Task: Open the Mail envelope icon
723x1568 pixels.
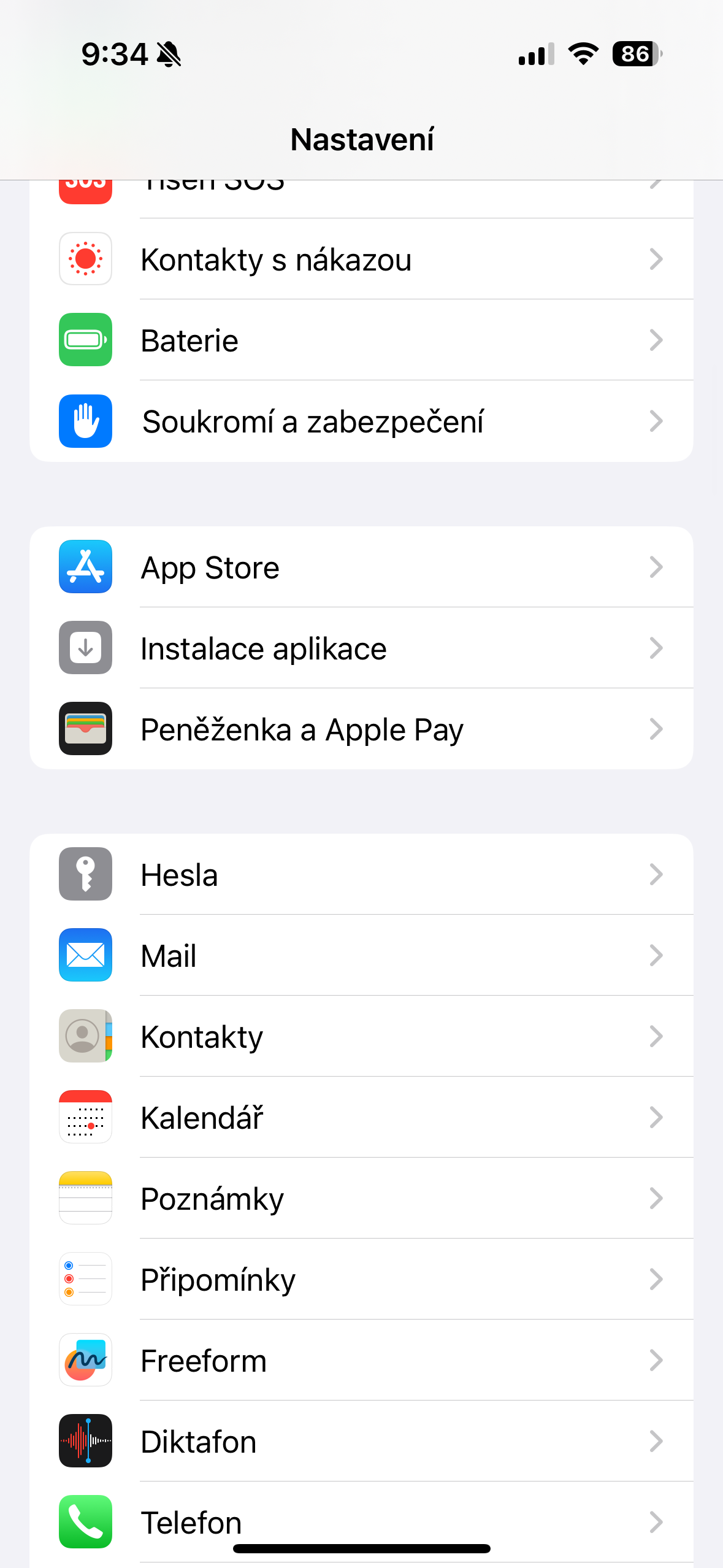Action: tap(85, 955)
